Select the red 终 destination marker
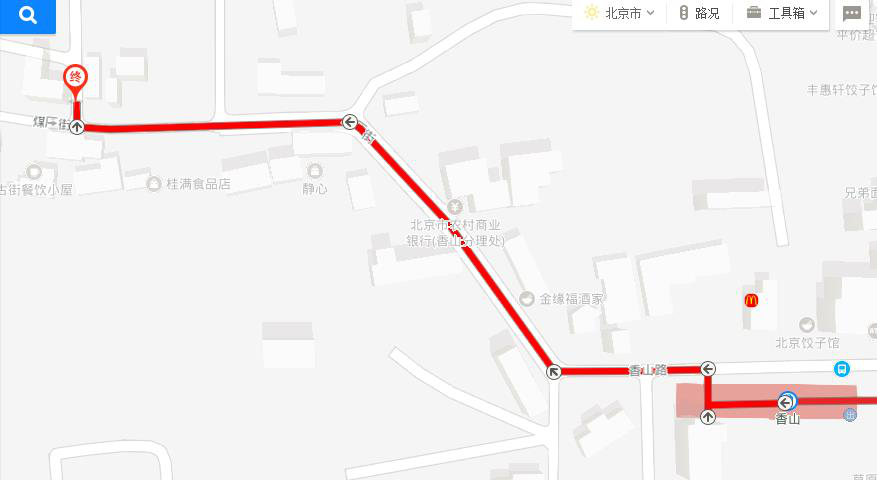Screen dimensions: 877x480 (75, 79)
